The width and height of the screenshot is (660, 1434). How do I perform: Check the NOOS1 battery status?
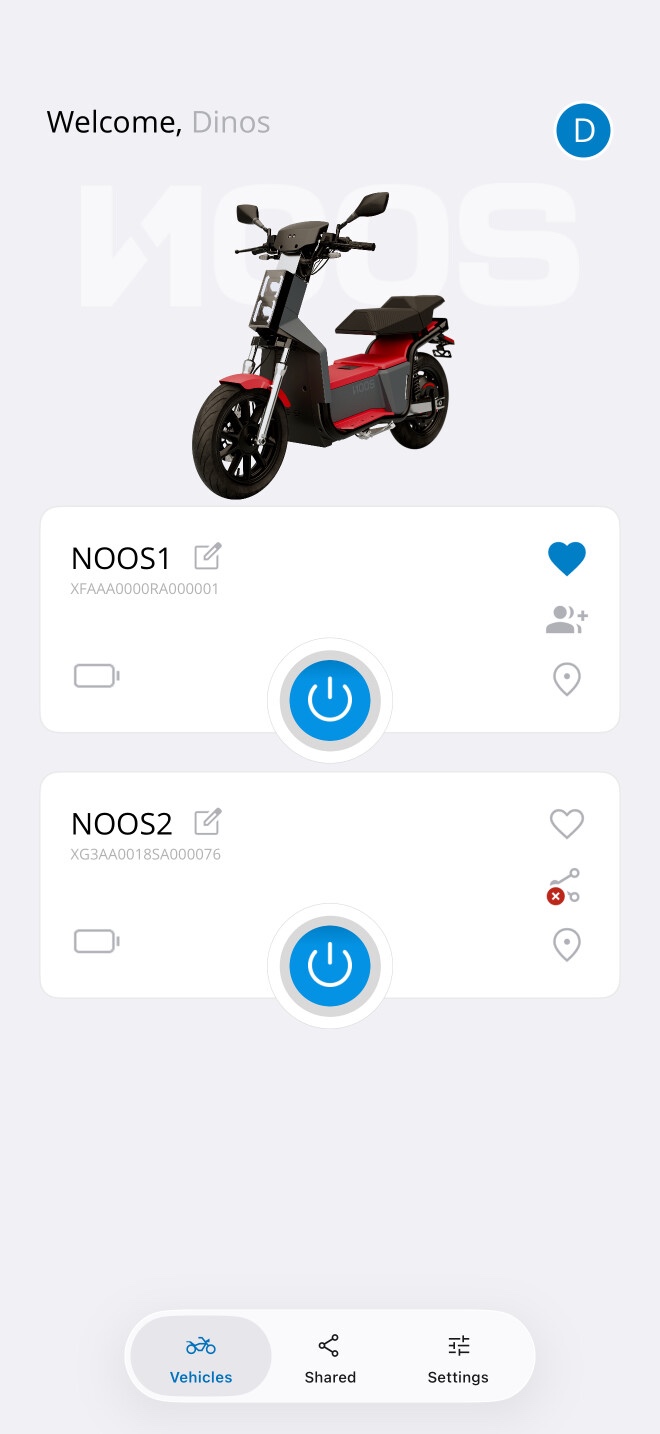(x=97, y=677)
